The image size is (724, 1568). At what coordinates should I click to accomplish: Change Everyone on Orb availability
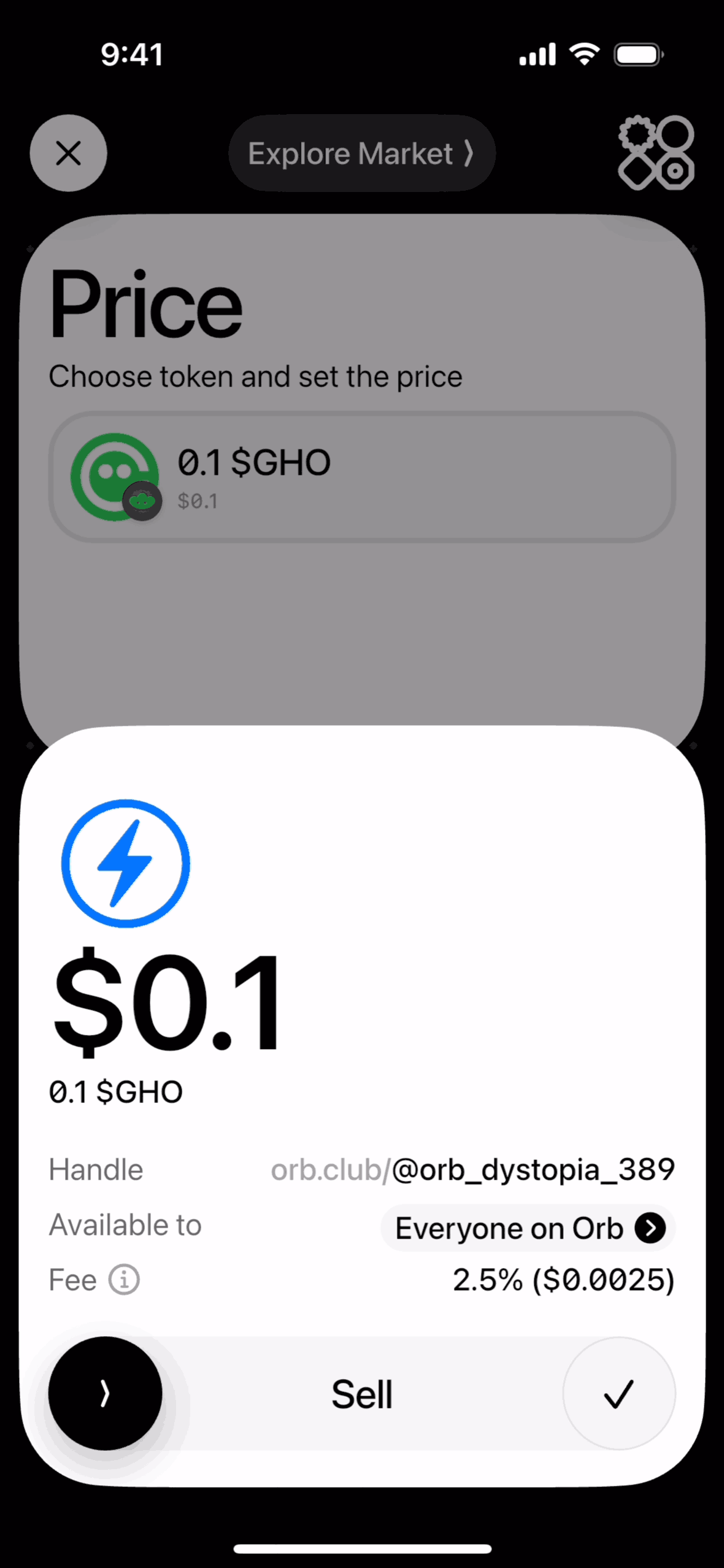coord(528,1228)
